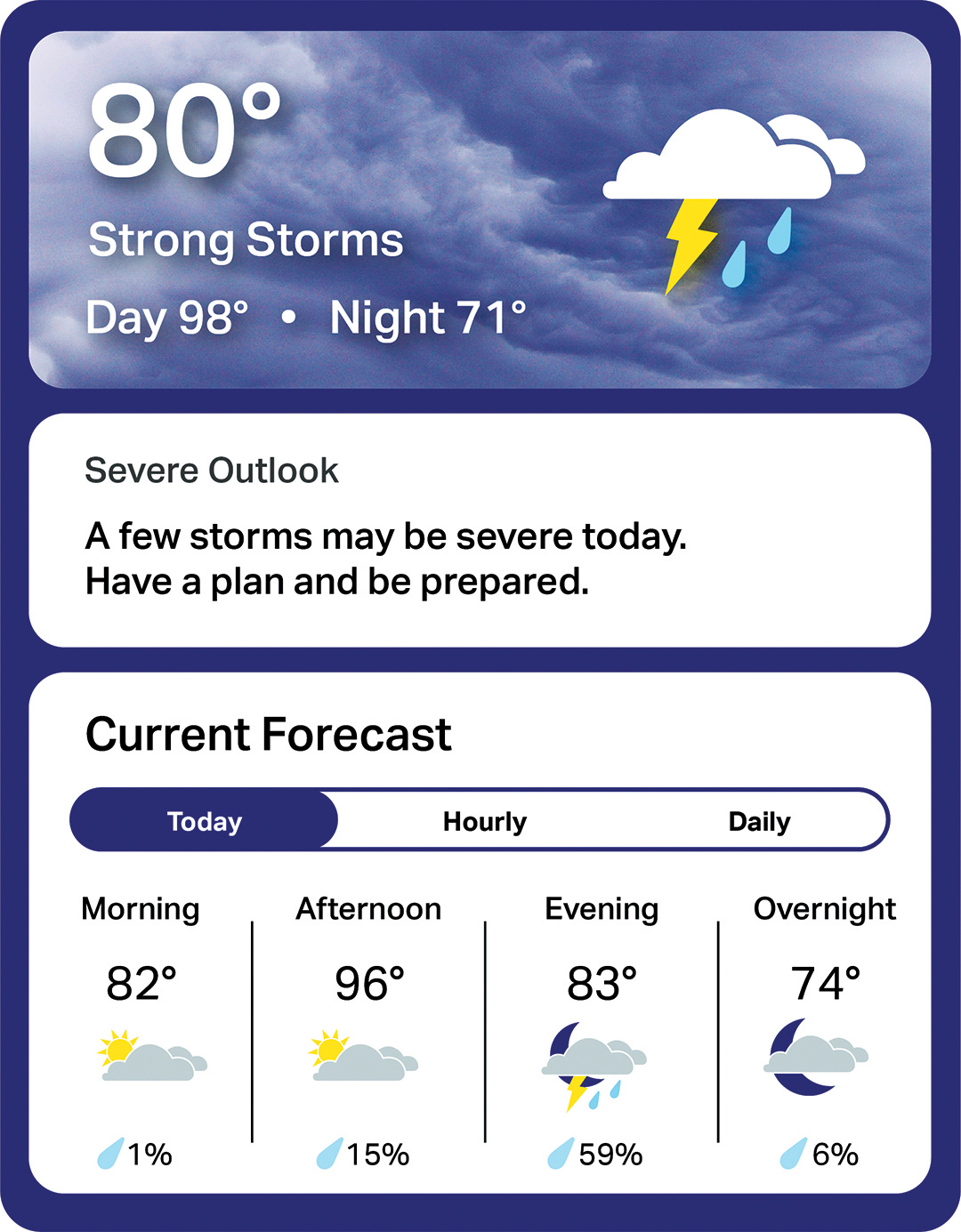Open the Daily forecast tab
The height and width of the screenshot is (1232, 961).
[761, 821]
